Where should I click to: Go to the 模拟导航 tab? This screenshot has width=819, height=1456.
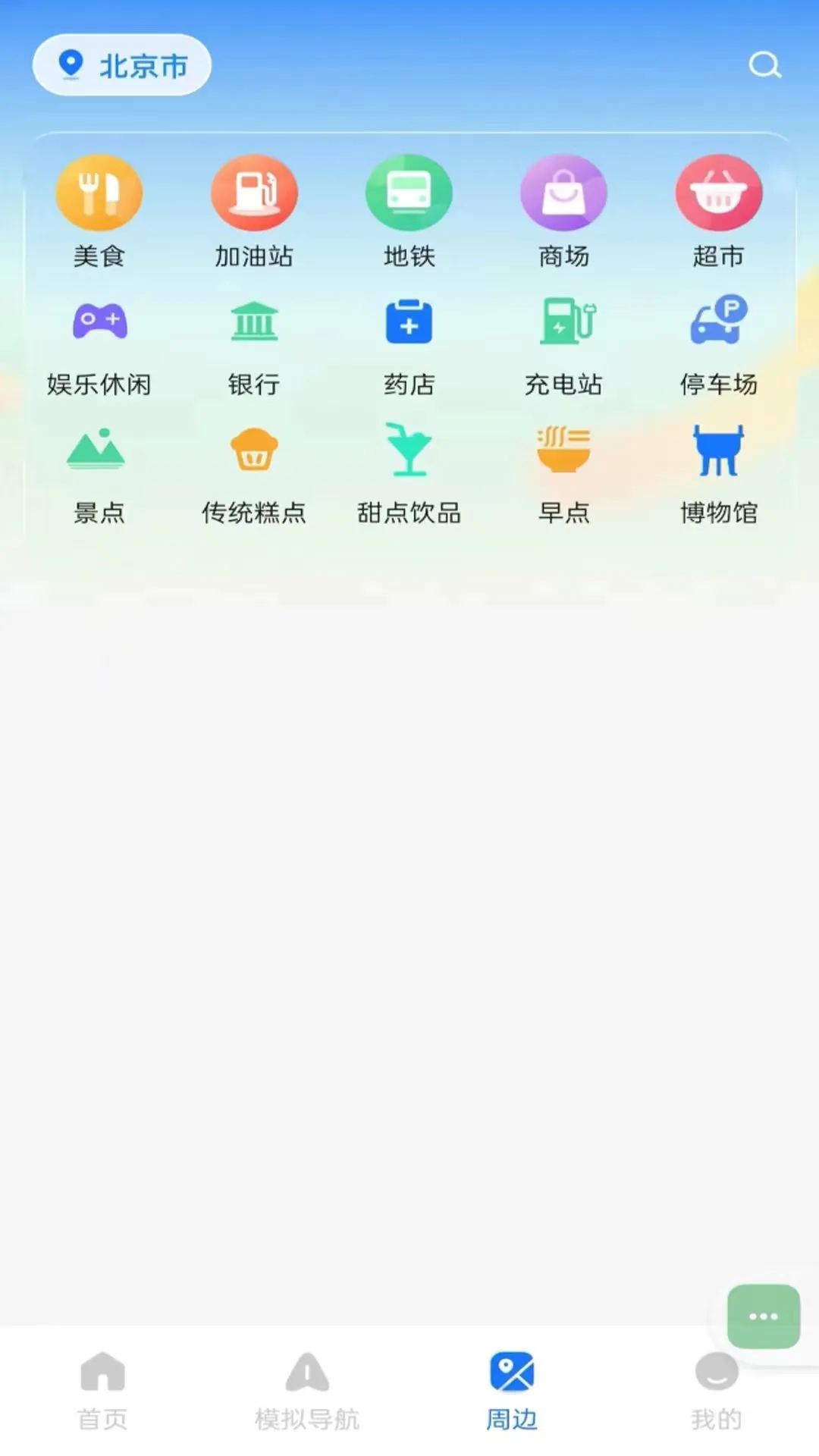pos(307,1390)
